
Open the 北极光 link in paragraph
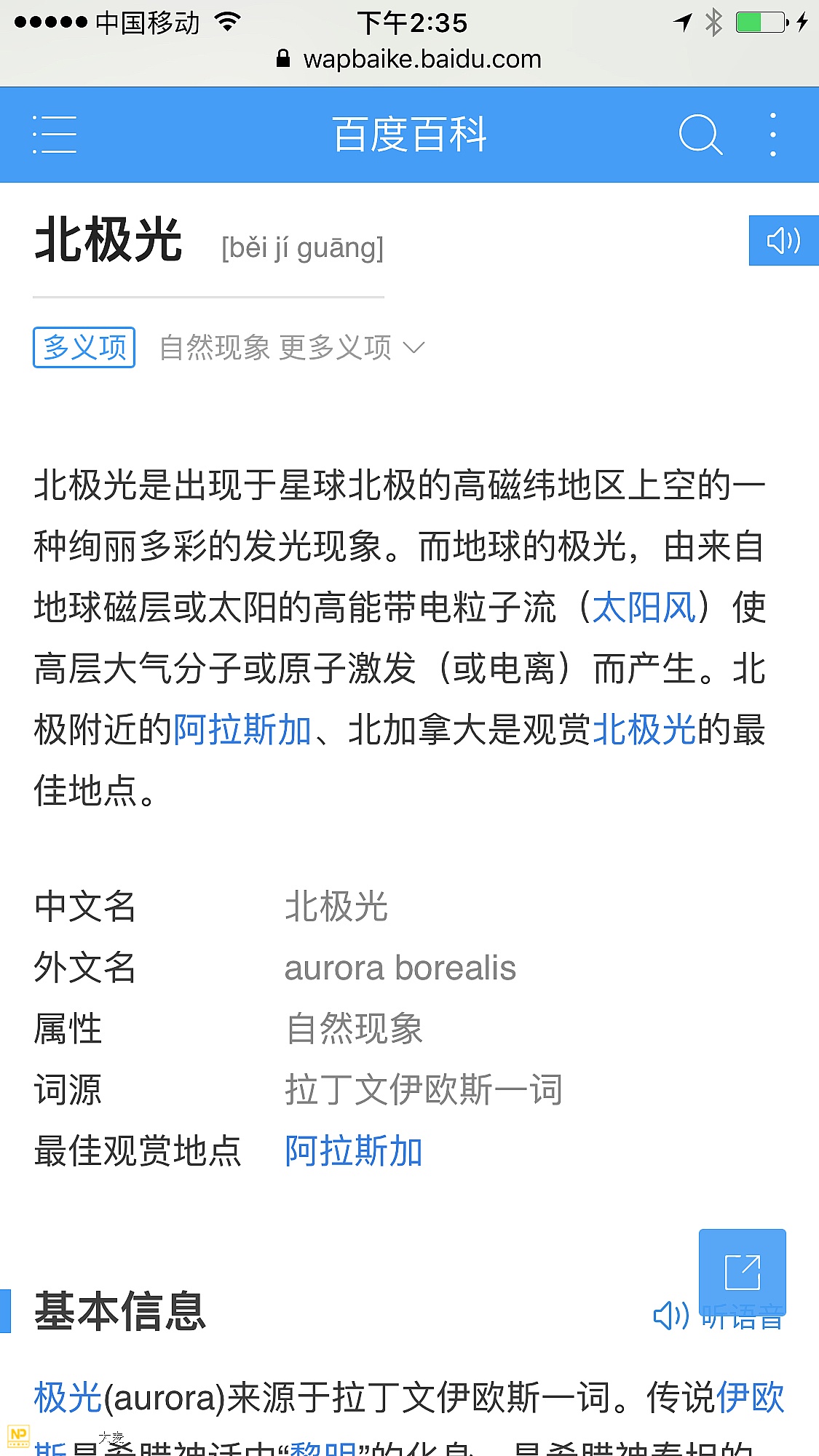pos(644,730)
